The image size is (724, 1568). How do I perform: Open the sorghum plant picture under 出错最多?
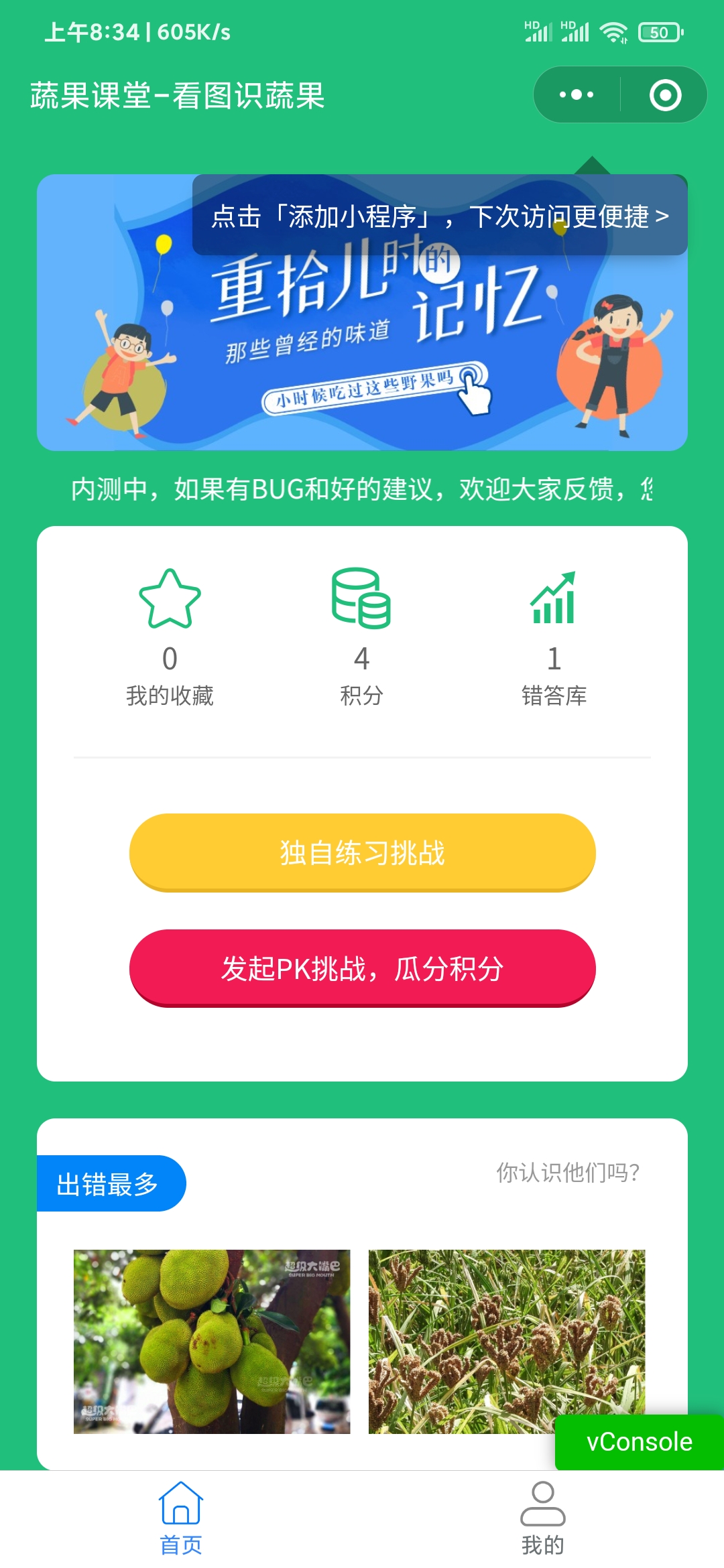click(507, 1342)
